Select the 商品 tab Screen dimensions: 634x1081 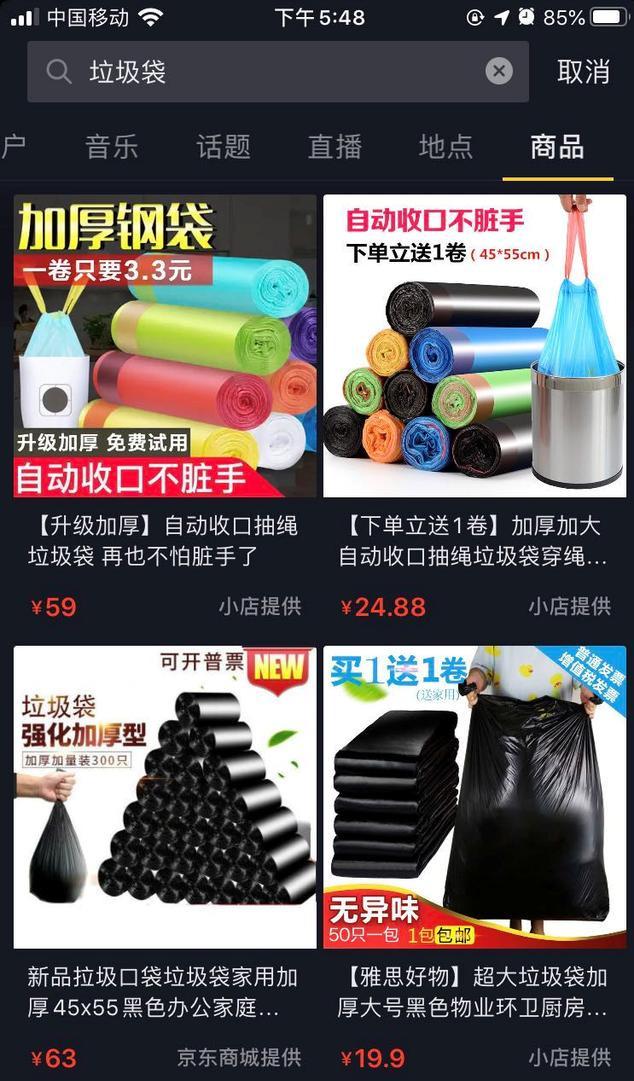(x=557, y=147)
